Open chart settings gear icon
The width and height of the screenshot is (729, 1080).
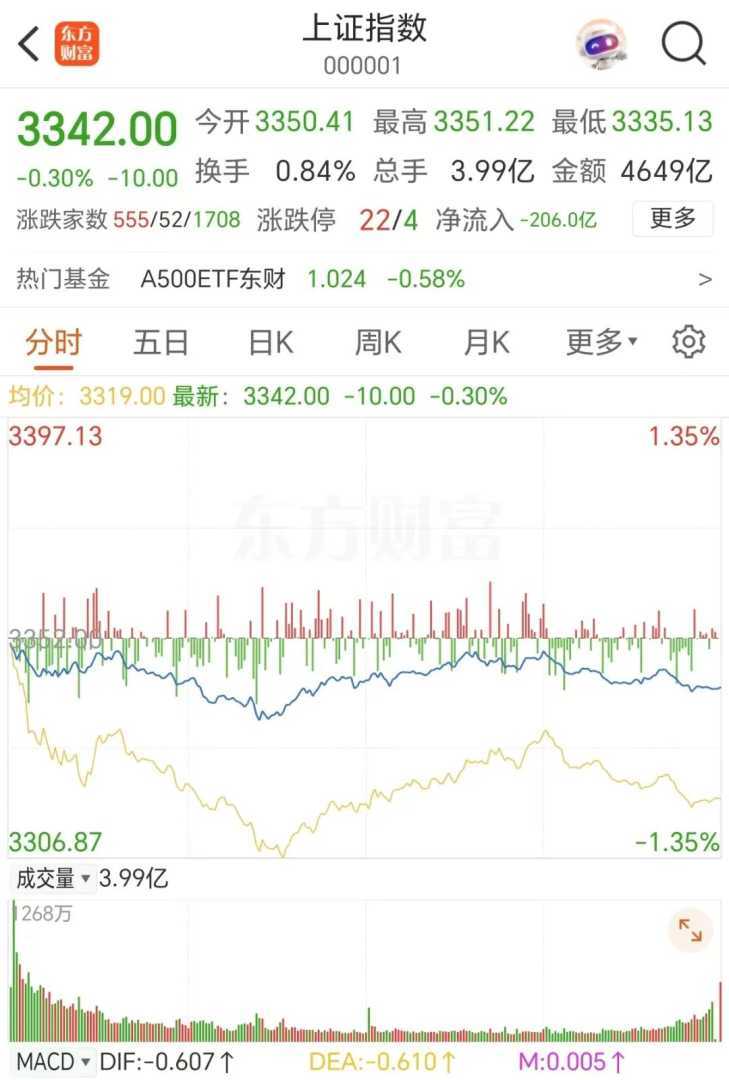click(x=689, y=342)
